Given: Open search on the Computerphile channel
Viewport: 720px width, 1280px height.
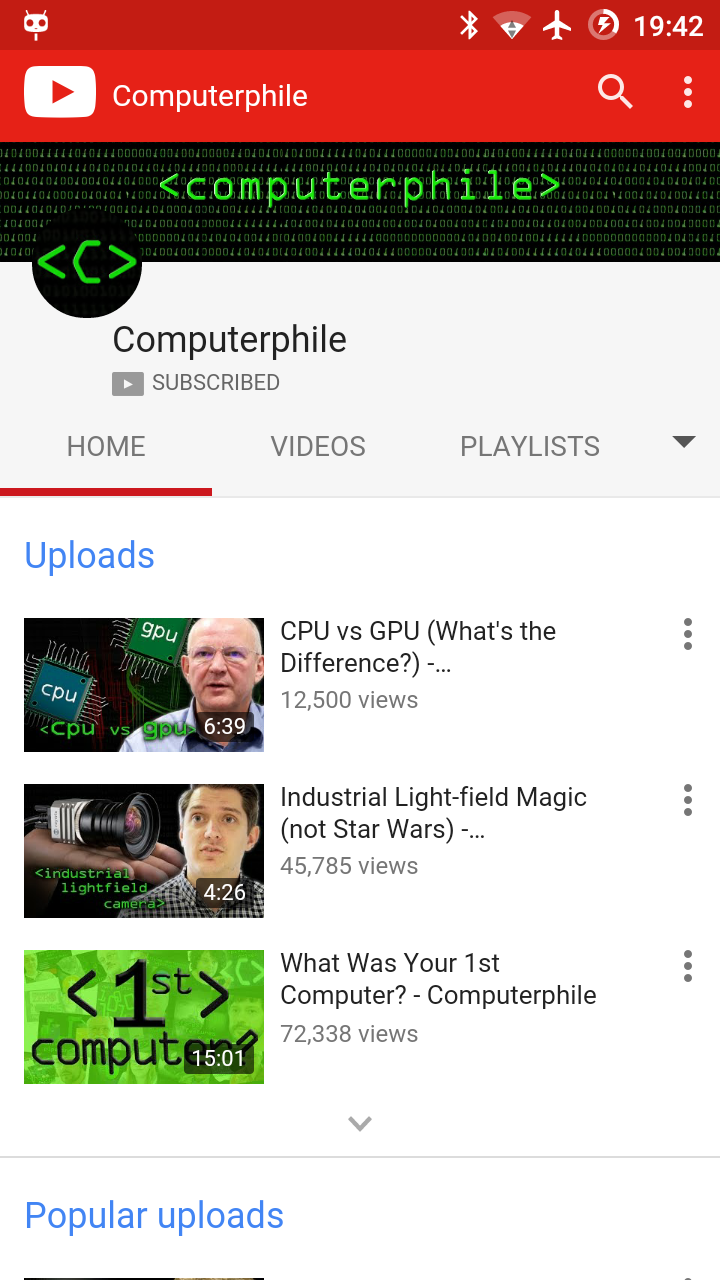Looking at the screenshot, I should pos(615,92).
